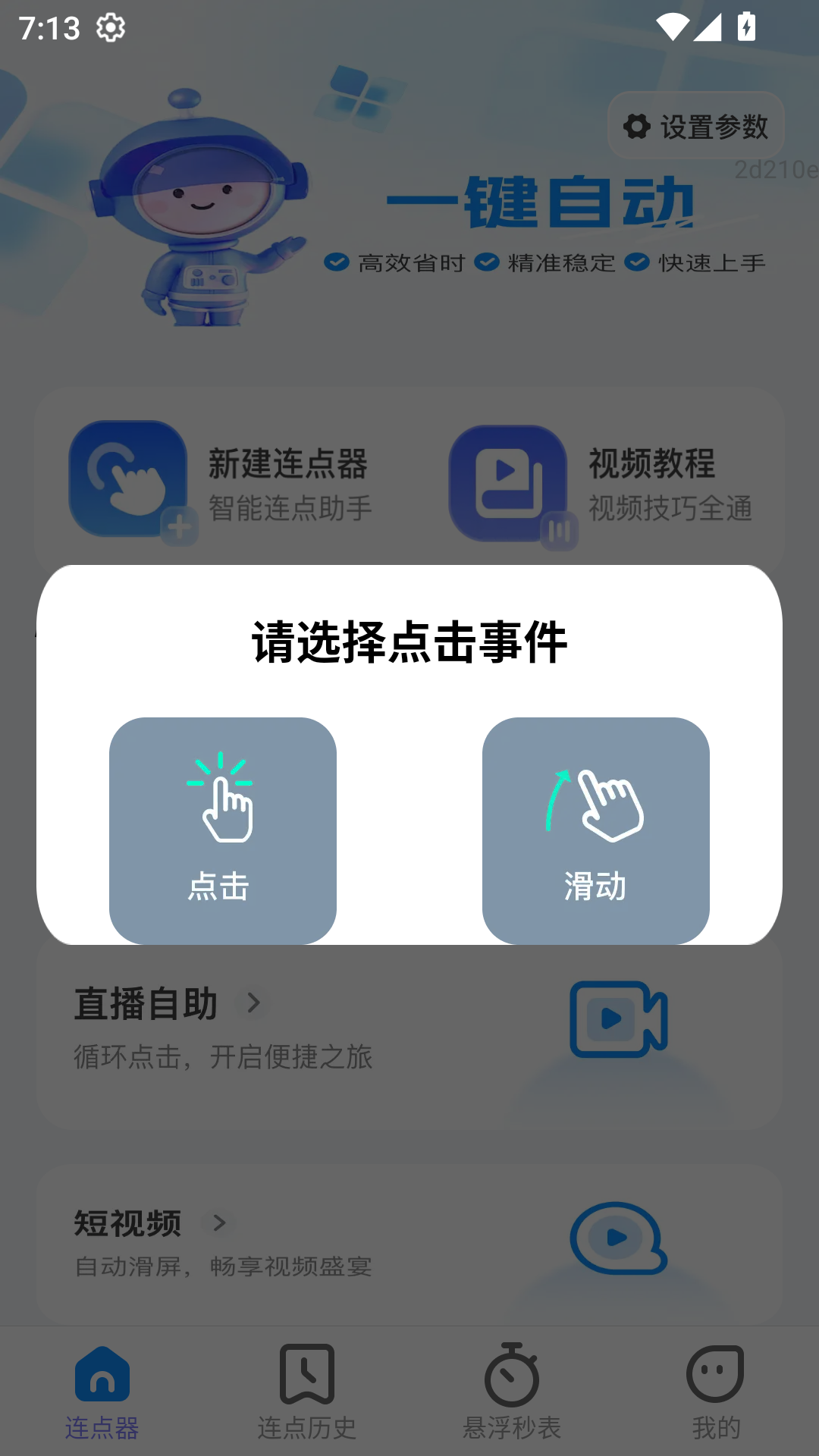Expand 直播自助 with its chevron arrow
This screenshot has width=819, height=1456.
point(253,1003)
